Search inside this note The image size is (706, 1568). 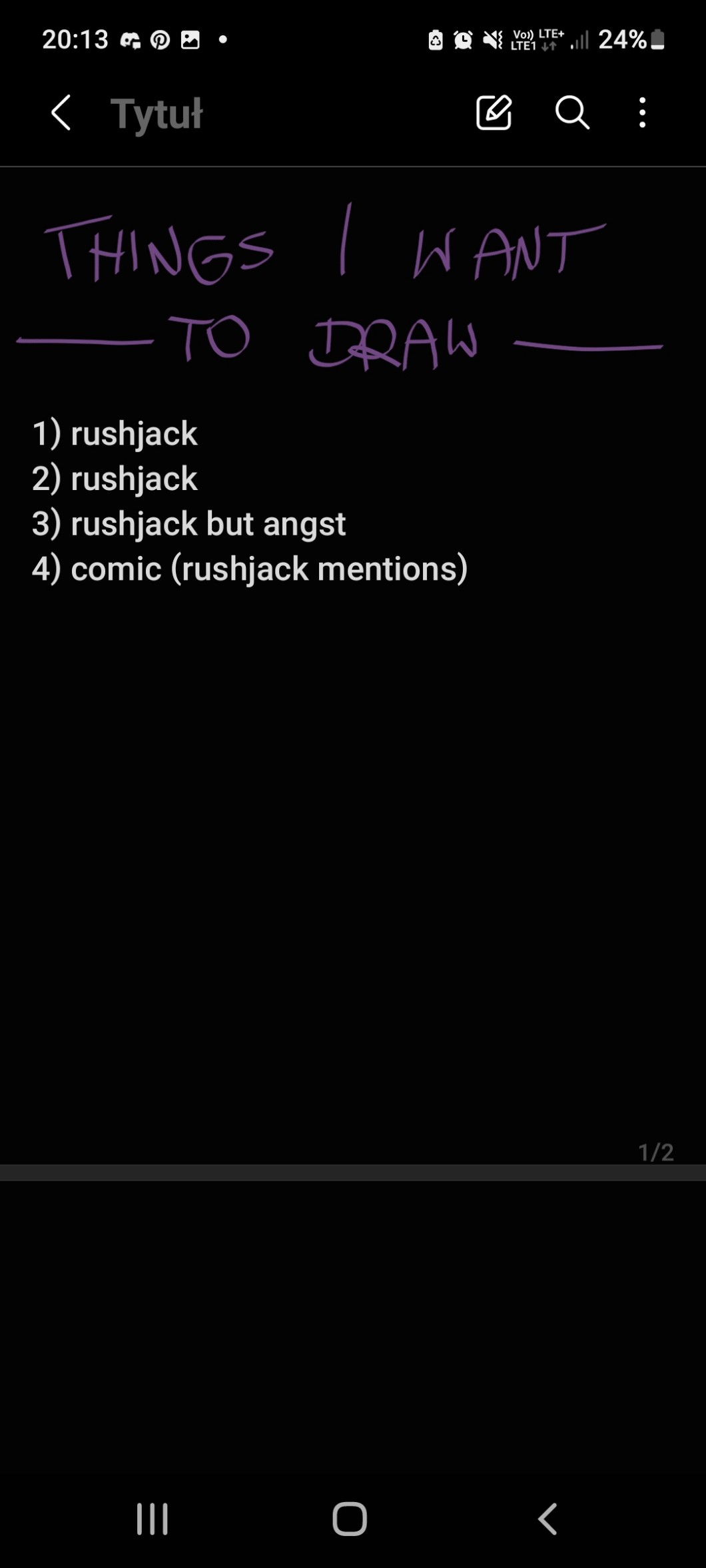click(572, 113)
